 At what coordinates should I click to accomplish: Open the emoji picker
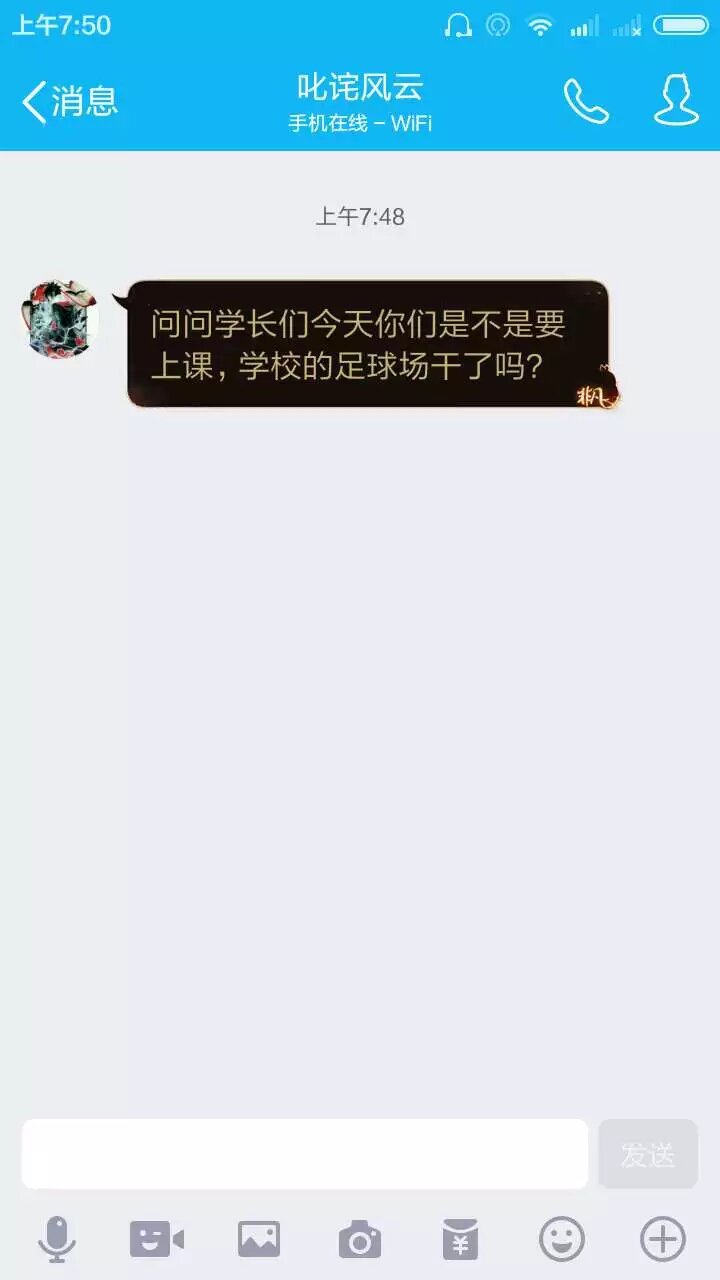(562, 1240)
